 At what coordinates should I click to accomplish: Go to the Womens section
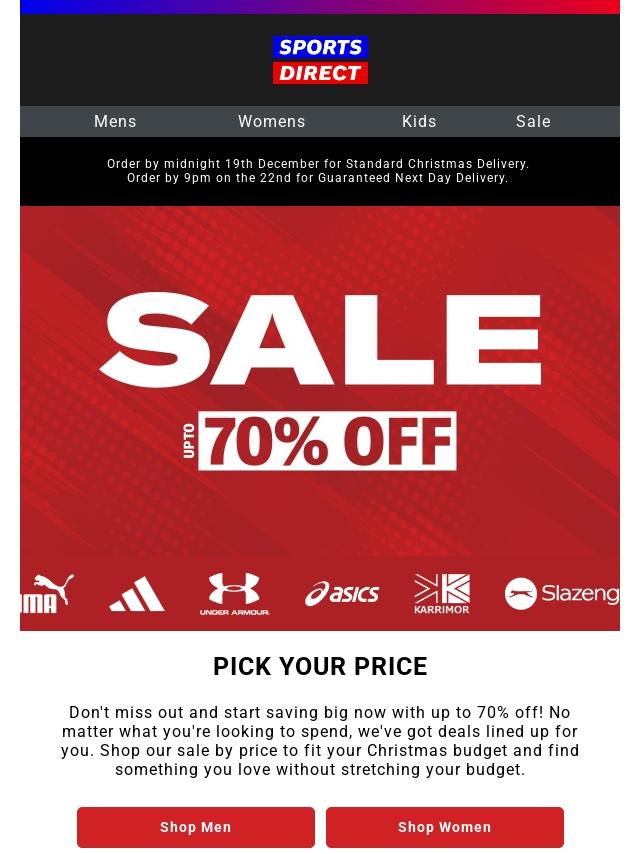(x=271, y=121)
